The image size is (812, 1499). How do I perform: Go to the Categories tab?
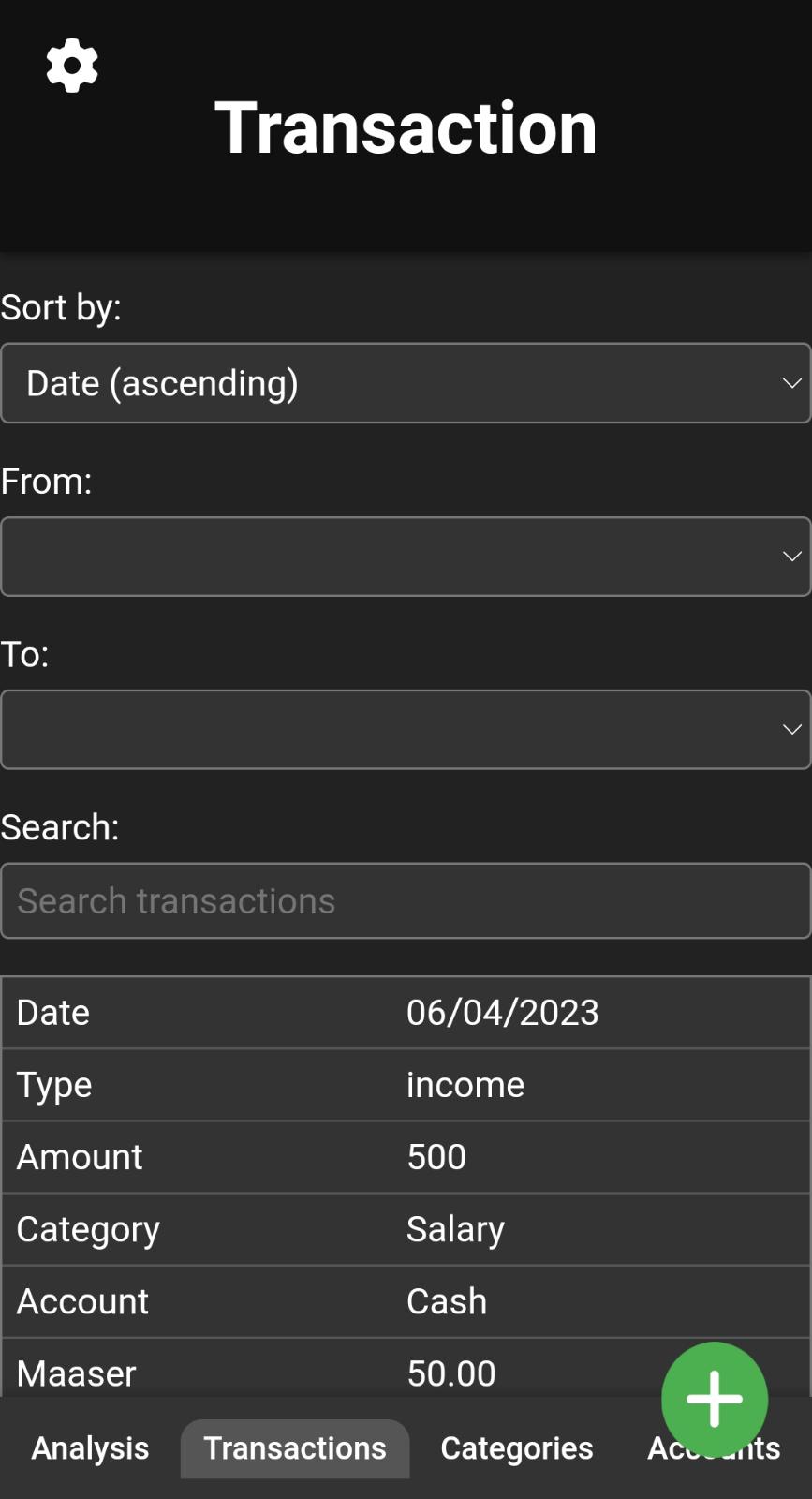(517, 1448)
